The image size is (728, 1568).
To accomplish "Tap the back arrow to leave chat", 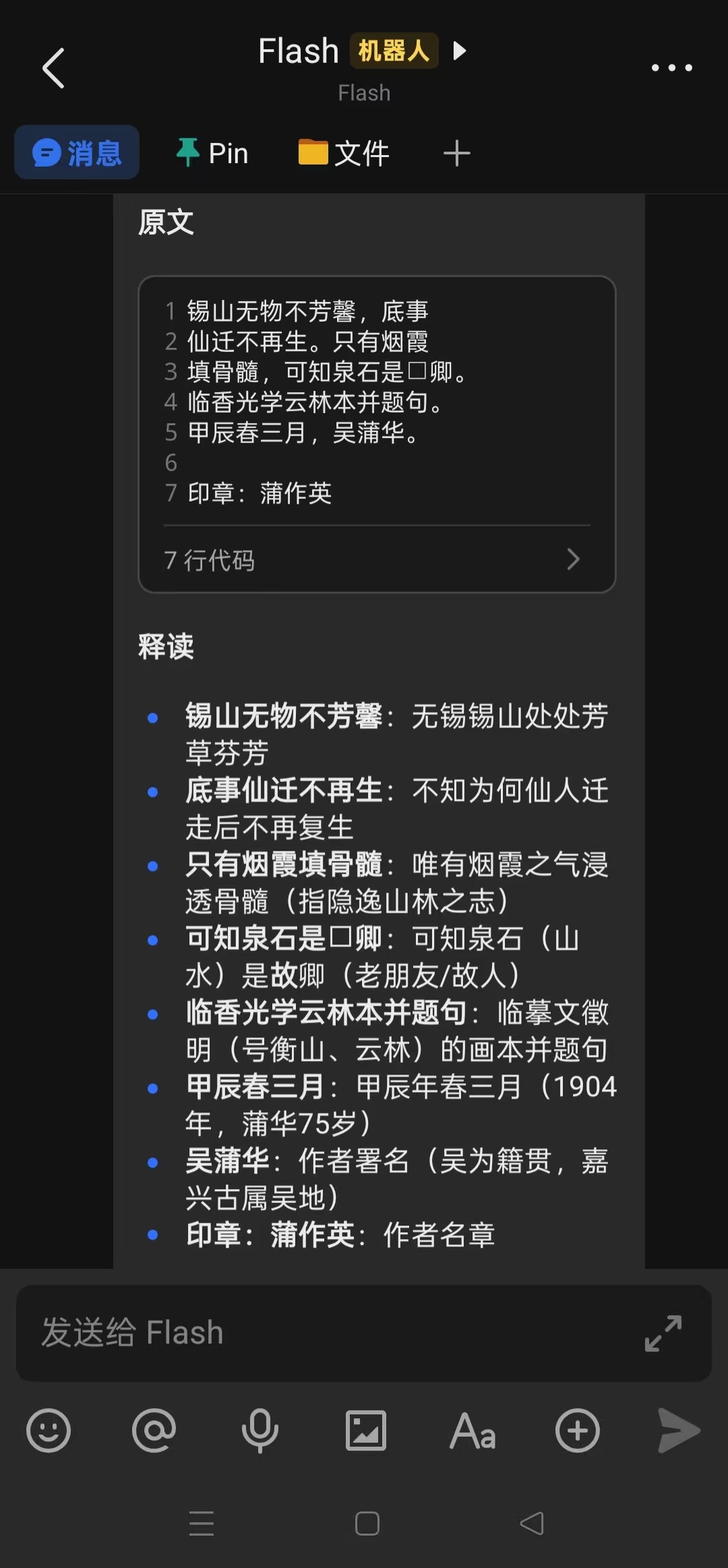I will 54,68.
